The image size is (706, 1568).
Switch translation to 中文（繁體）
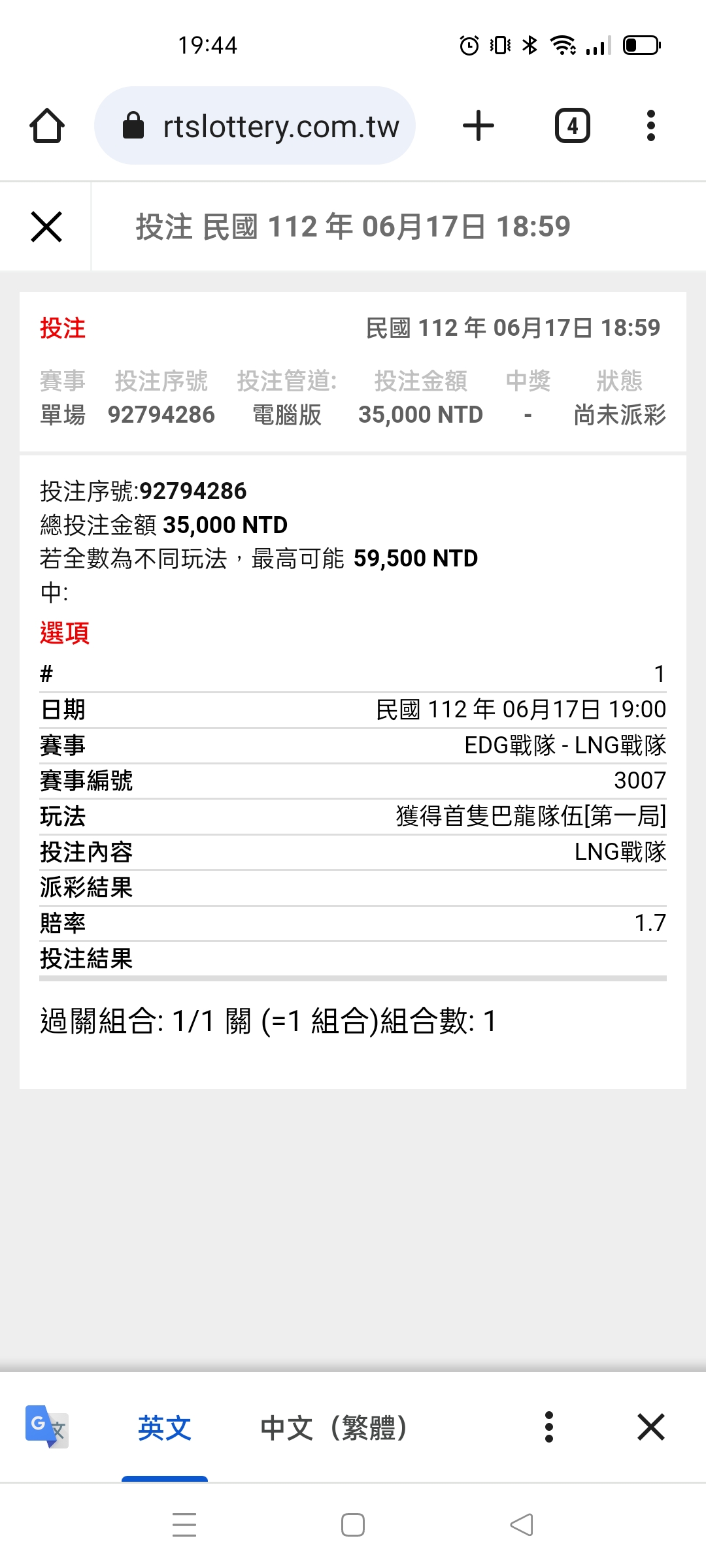point(334,1428)
